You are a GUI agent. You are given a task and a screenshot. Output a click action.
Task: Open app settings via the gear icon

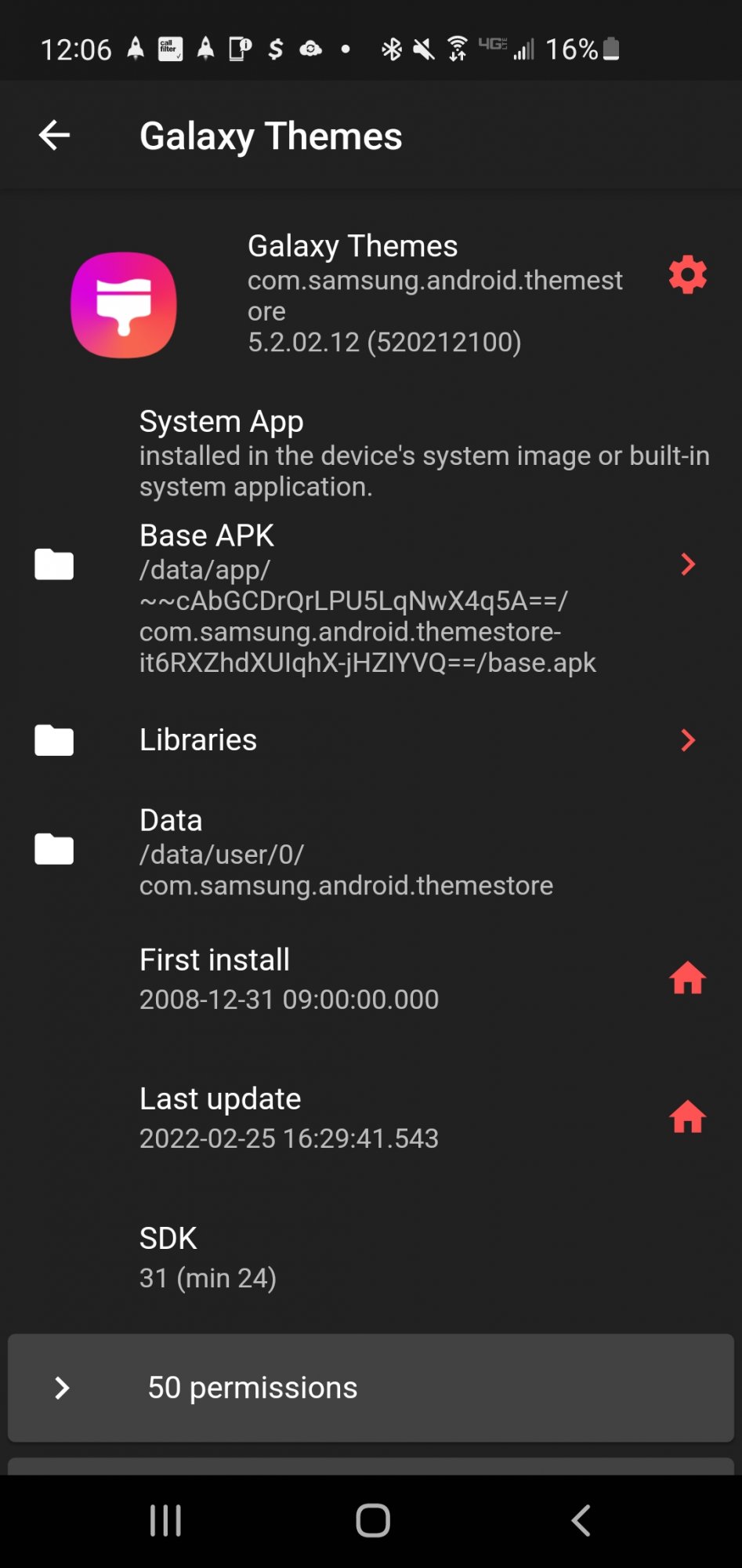687,275
